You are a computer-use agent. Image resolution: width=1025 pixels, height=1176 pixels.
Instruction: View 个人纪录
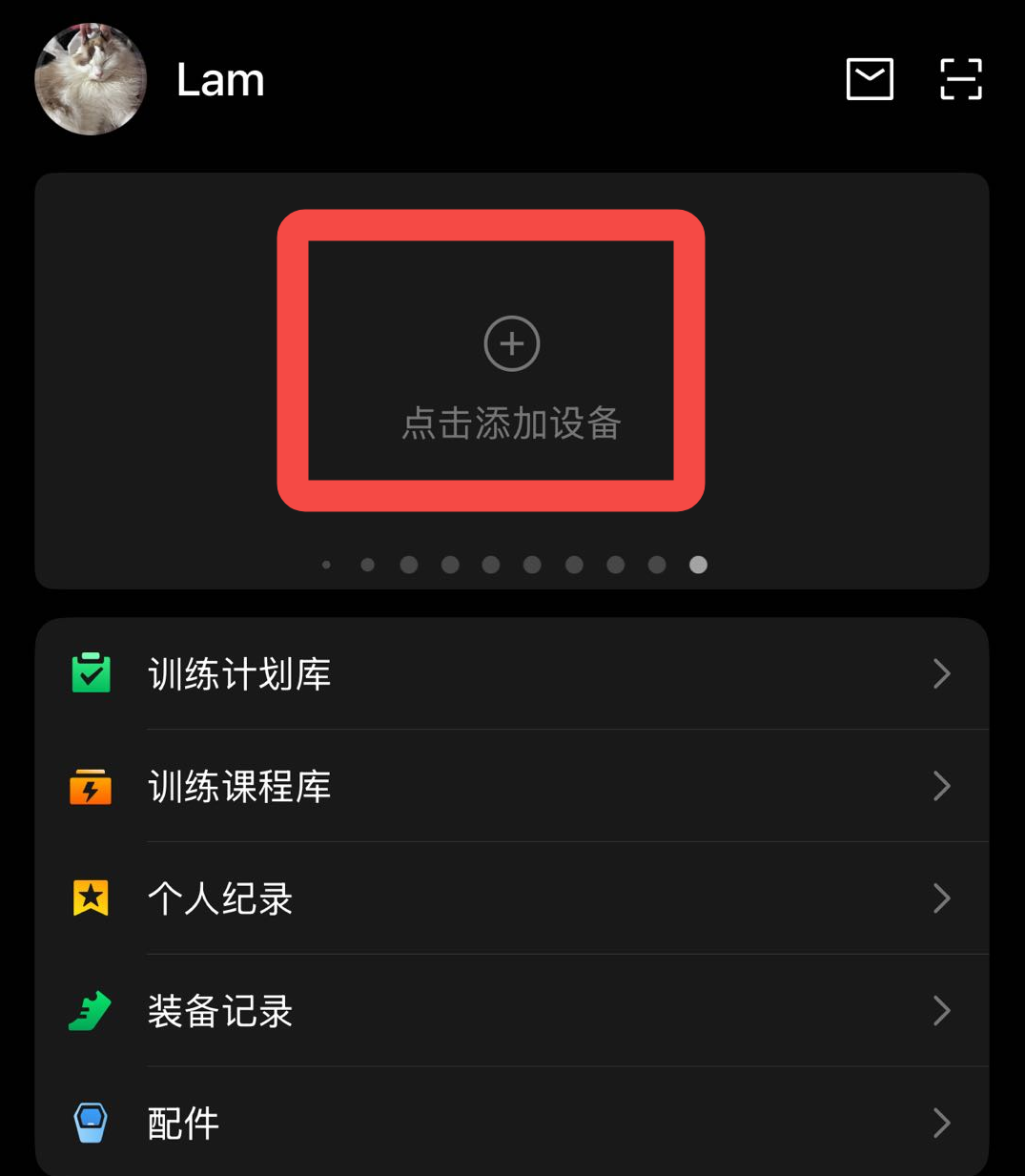[512, 898]
